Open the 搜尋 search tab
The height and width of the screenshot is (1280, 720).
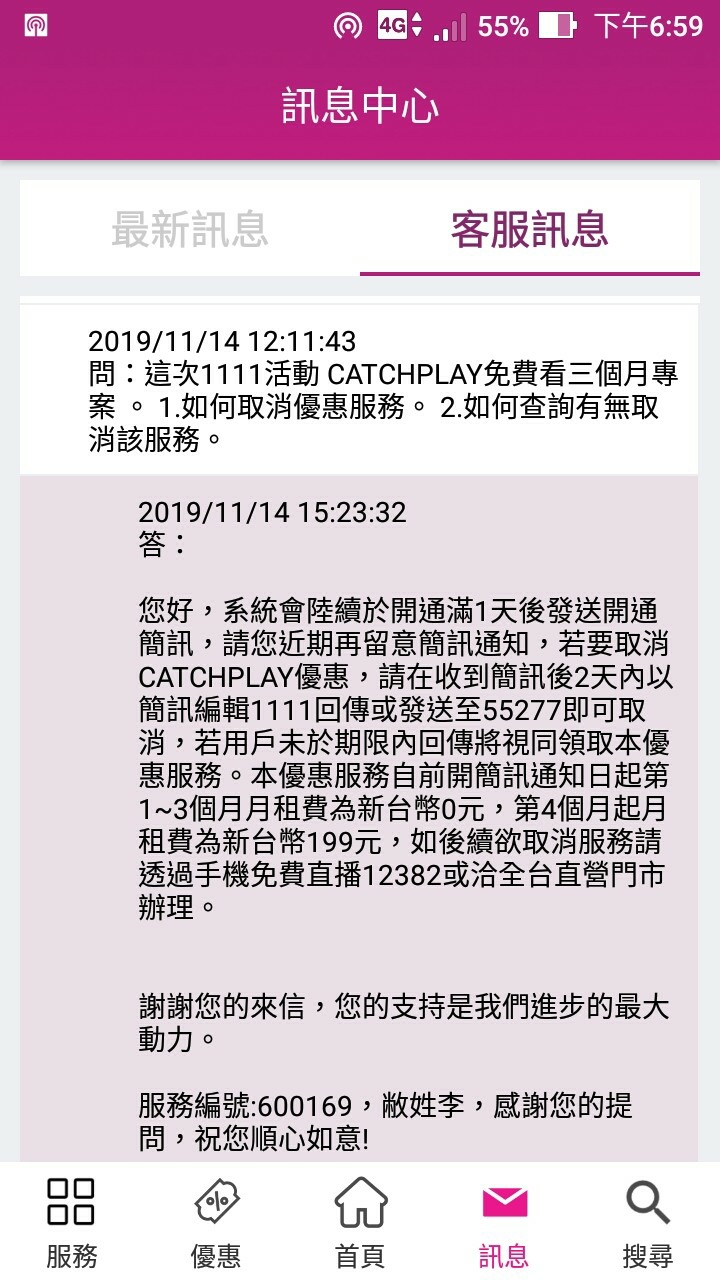click(648, 1222)
